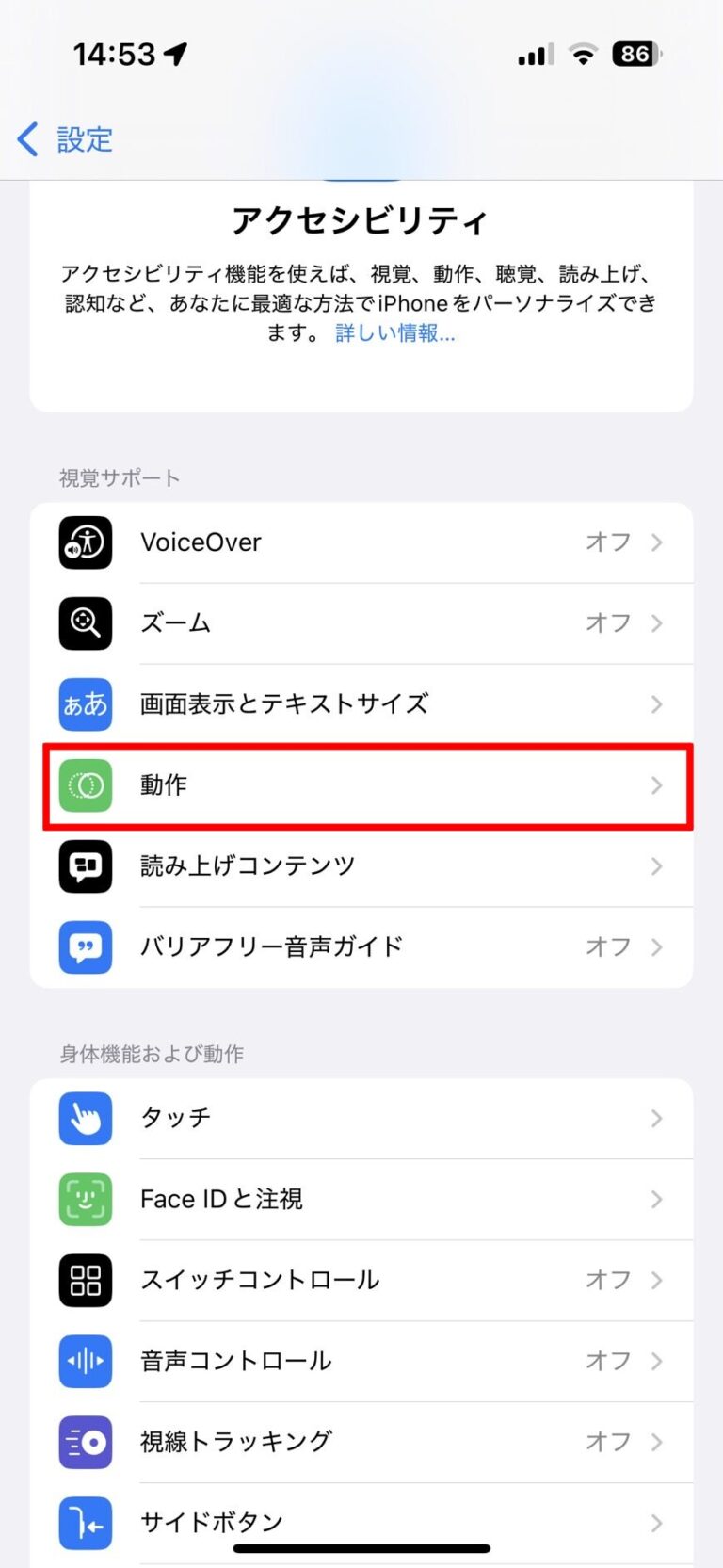Open 画面表示とテキストサイズ via its icon
This screenshot has width=723, height=1568.
[85, 703]
